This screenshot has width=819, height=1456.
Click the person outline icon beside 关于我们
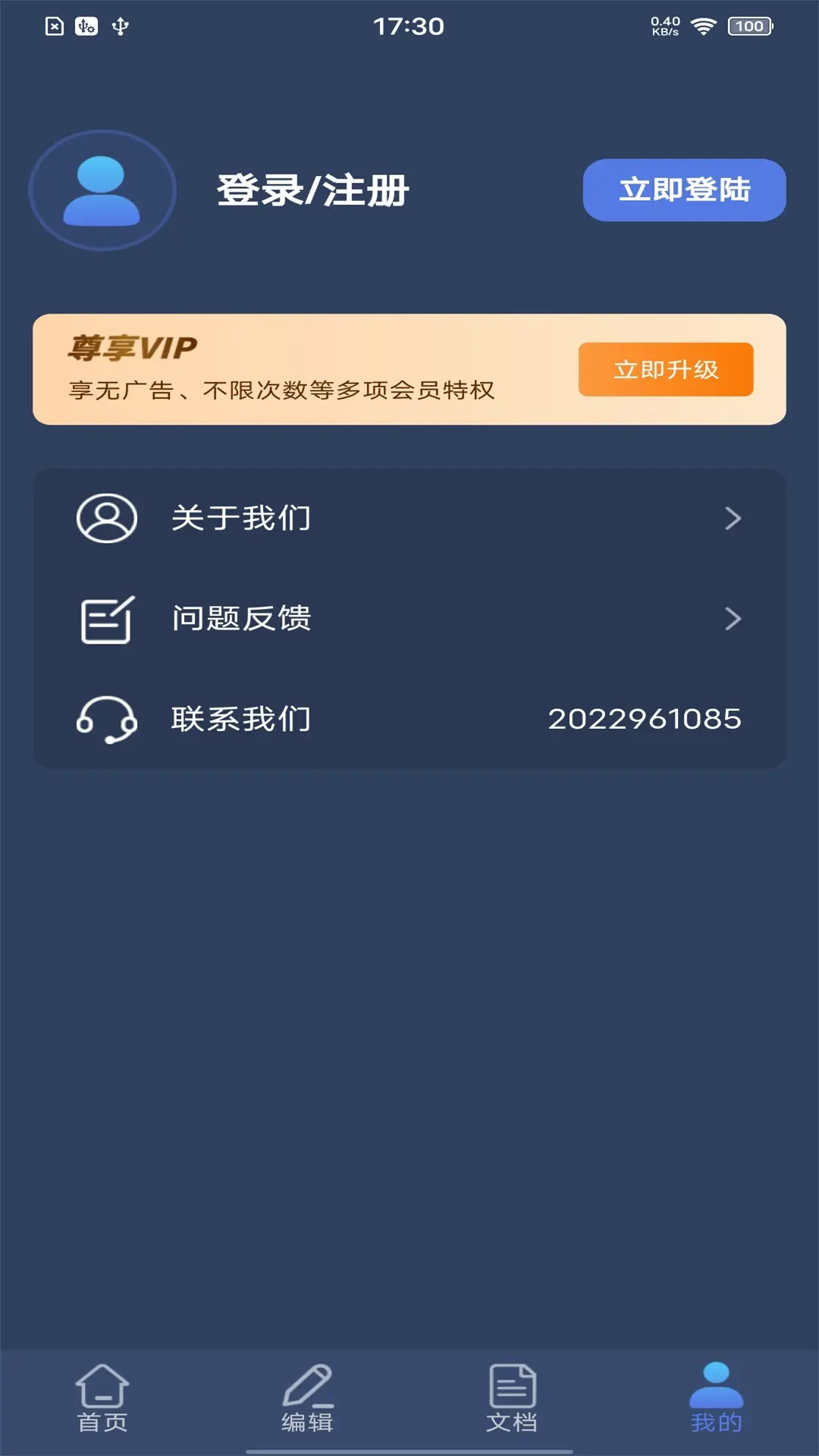[x=105, y=518]
